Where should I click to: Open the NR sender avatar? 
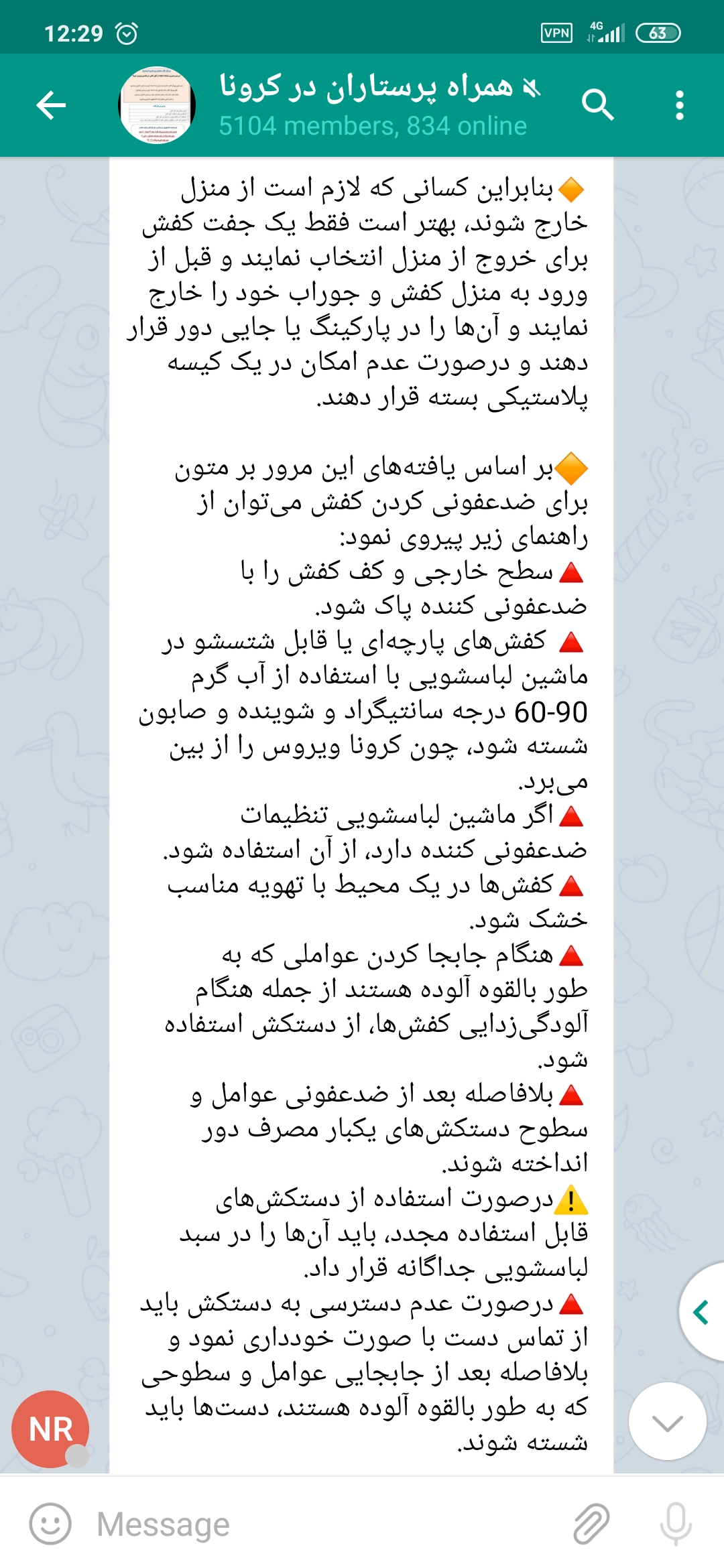(50, 1429)
